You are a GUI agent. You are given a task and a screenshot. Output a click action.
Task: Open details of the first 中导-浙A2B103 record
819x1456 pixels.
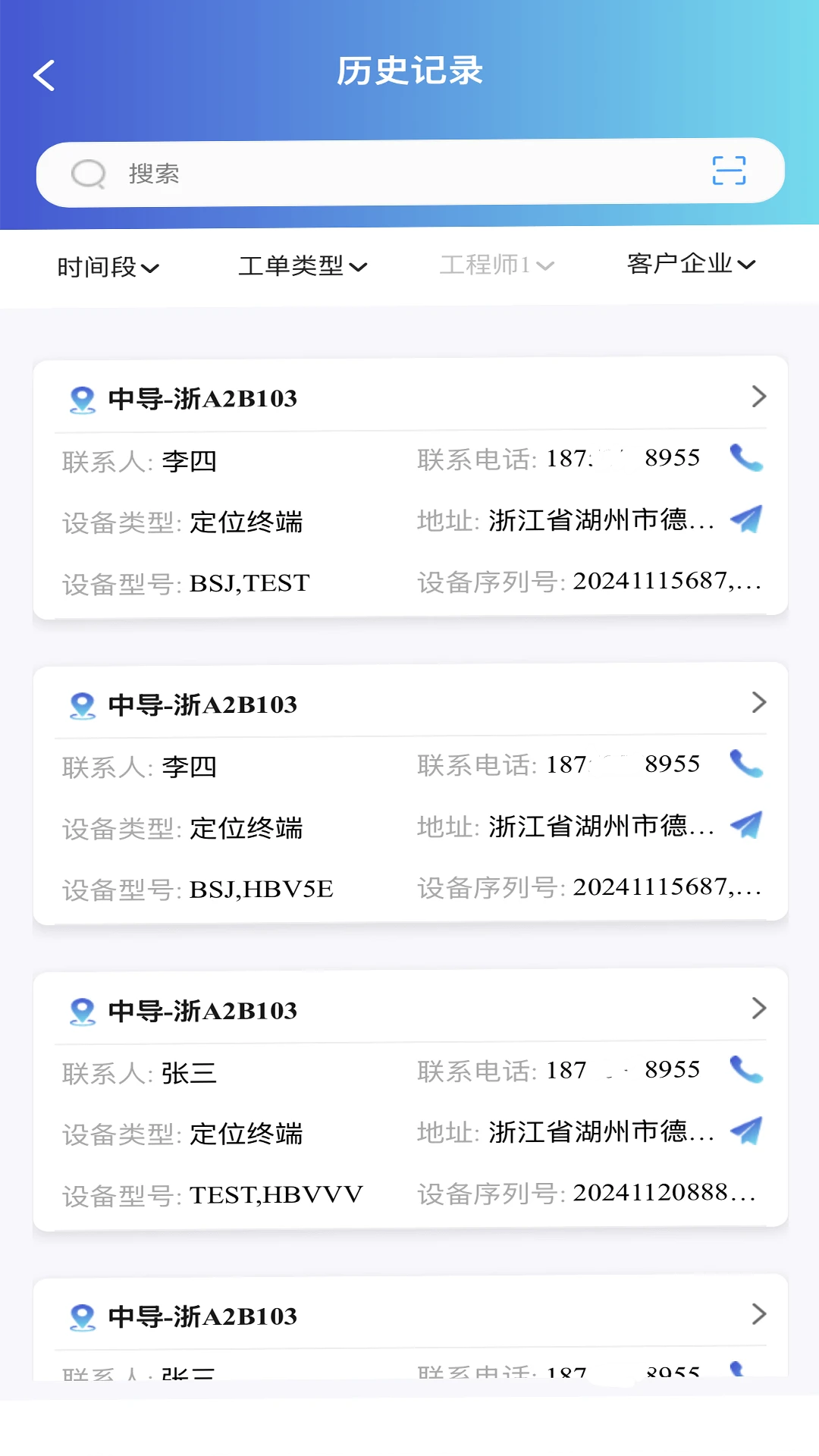(x=759, y=397)
